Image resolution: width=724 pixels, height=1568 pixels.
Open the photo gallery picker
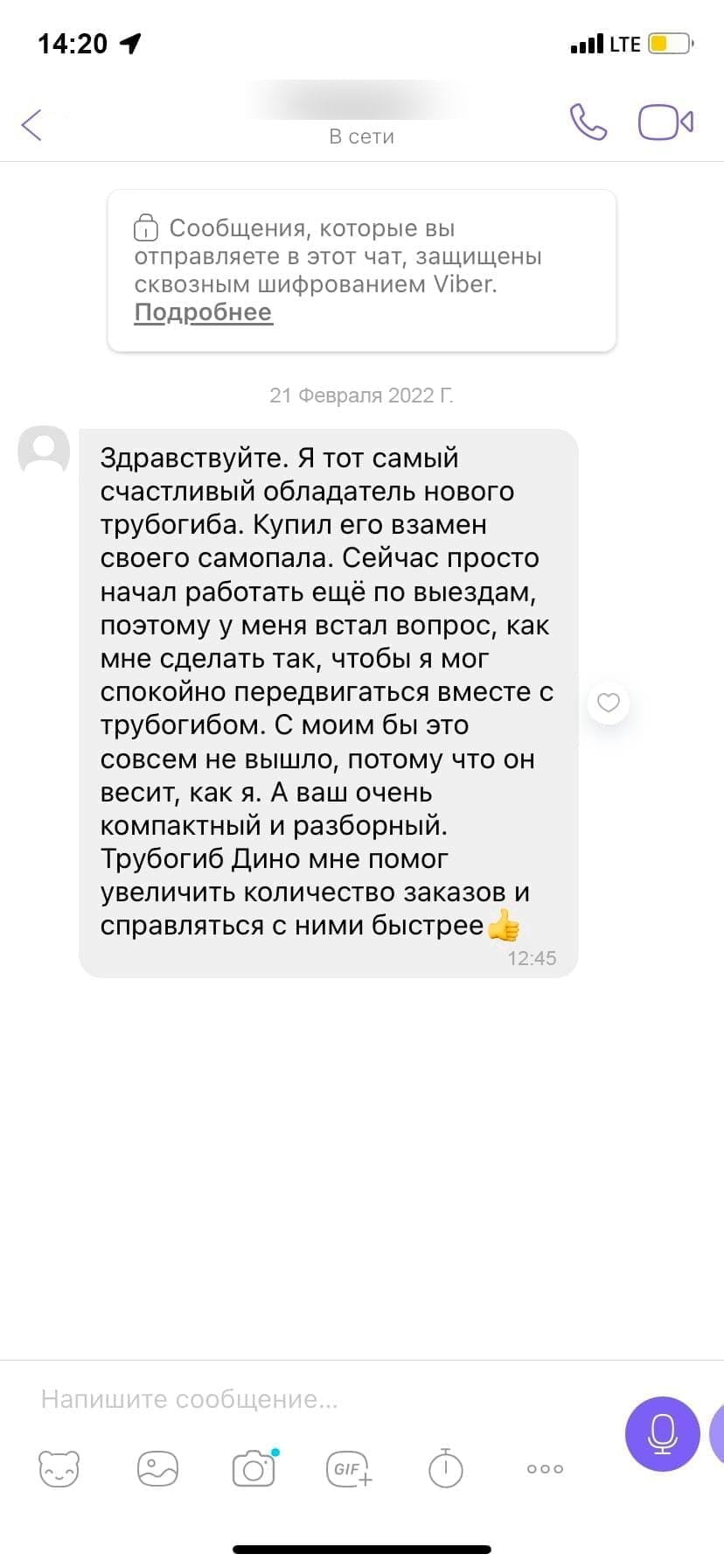point(158,1469)
